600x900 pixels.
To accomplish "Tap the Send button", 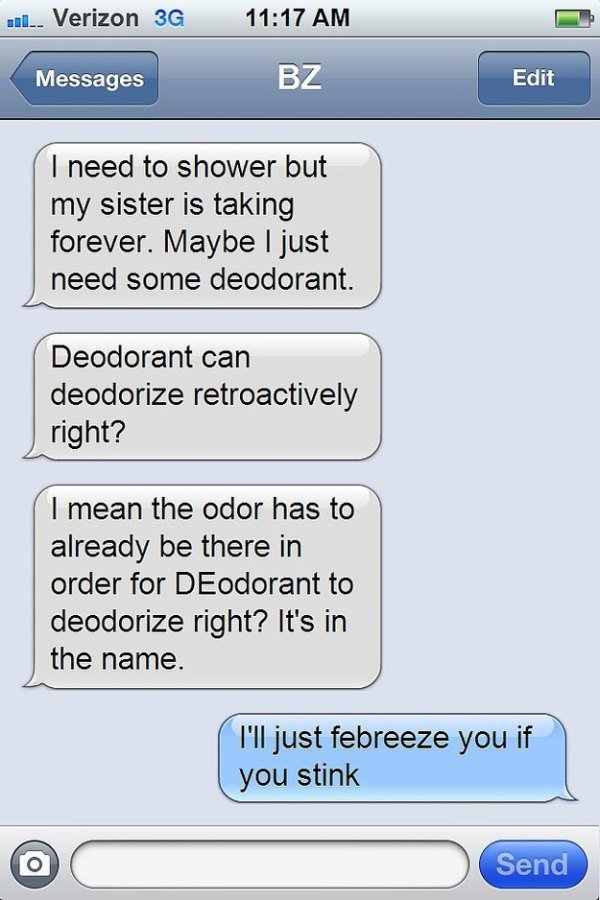I will [x=531, y=862].
